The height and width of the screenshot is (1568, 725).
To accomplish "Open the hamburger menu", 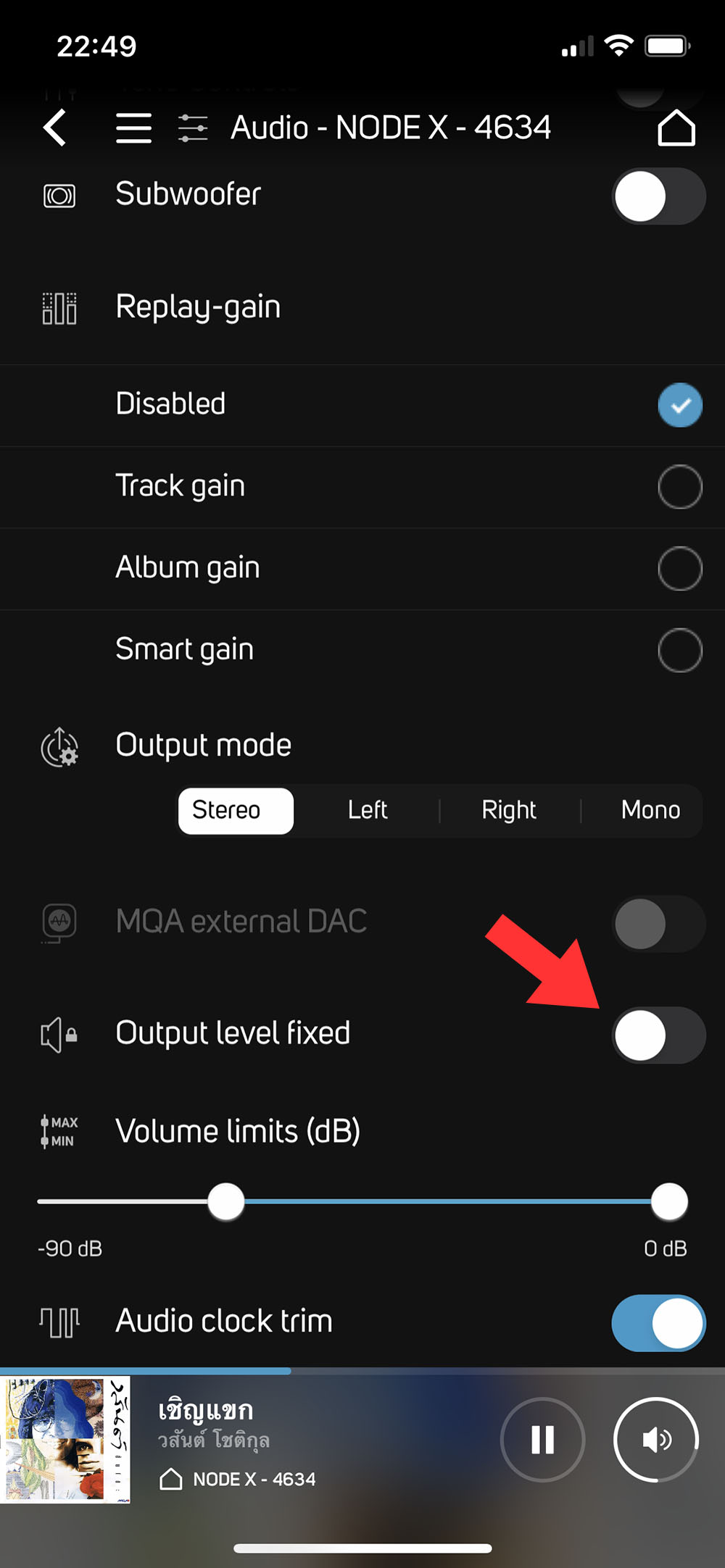I will click(134, 128).
